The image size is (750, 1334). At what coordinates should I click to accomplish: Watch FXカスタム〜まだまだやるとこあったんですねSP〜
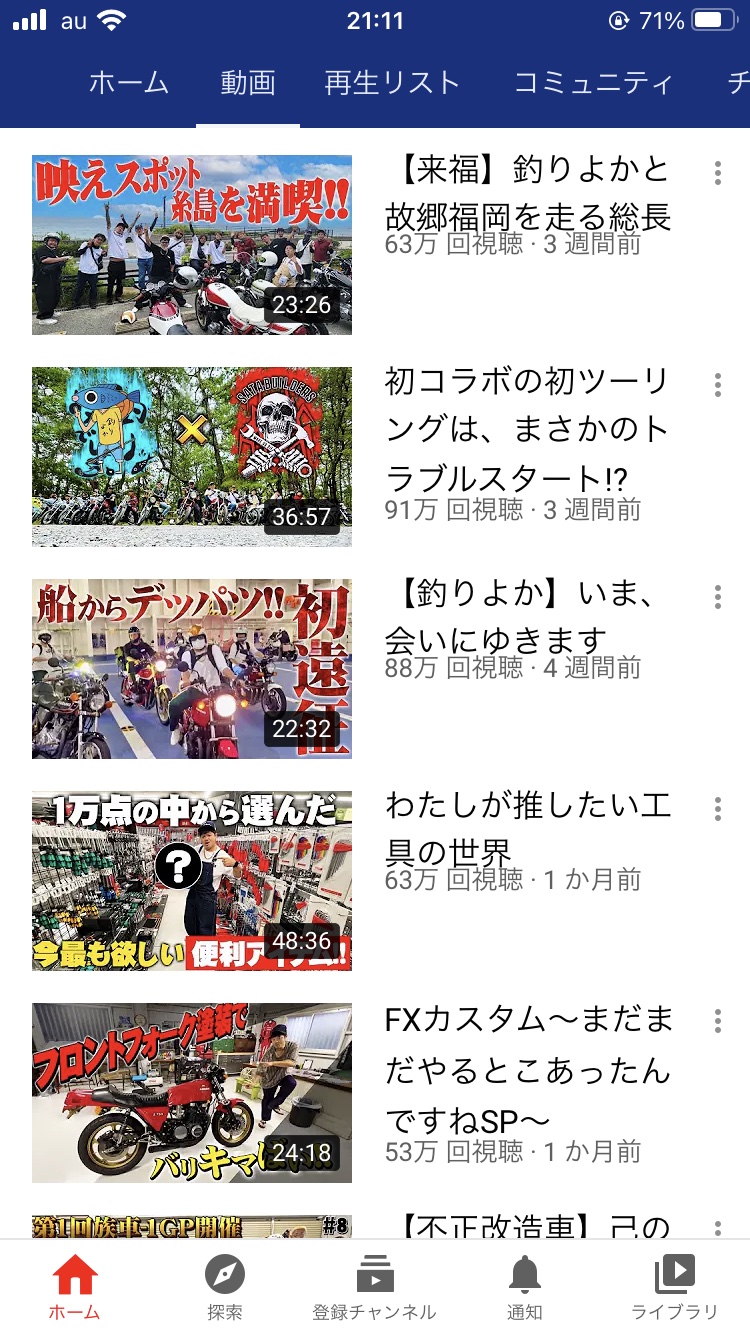(x=192, y=1092)
